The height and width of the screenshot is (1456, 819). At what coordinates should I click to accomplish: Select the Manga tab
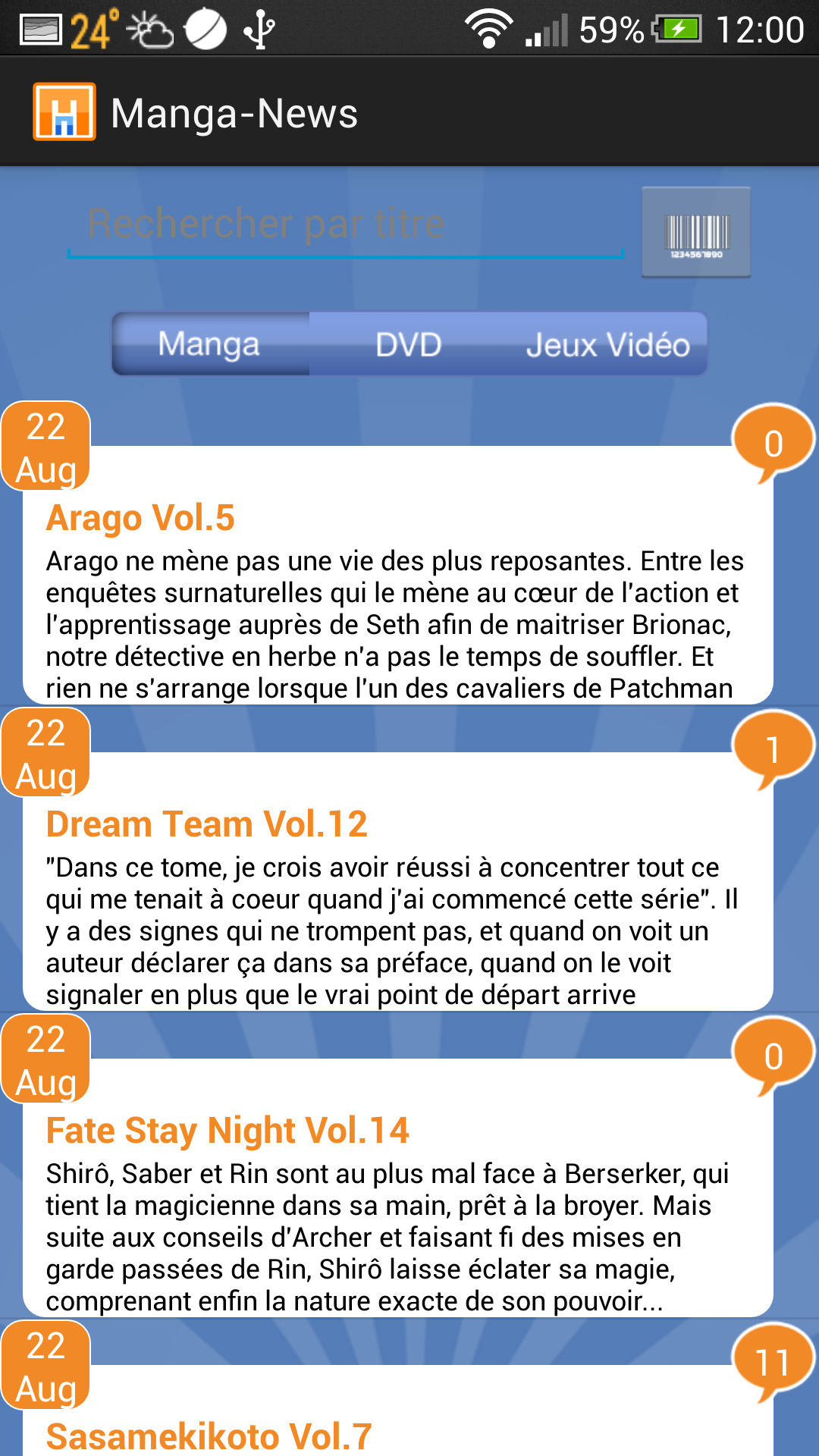pyautogui.click(x=209, y=344)
